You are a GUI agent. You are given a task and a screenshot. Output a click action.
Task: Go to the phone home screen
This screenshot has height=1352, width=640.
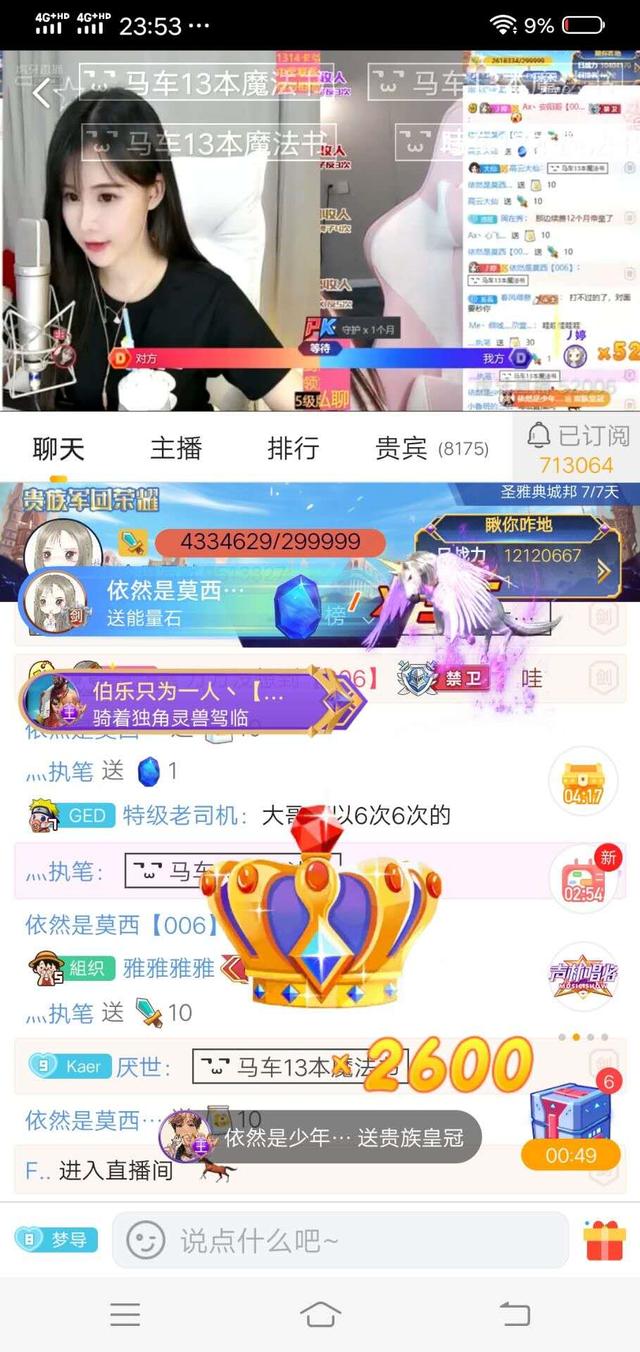(320, 1314)
